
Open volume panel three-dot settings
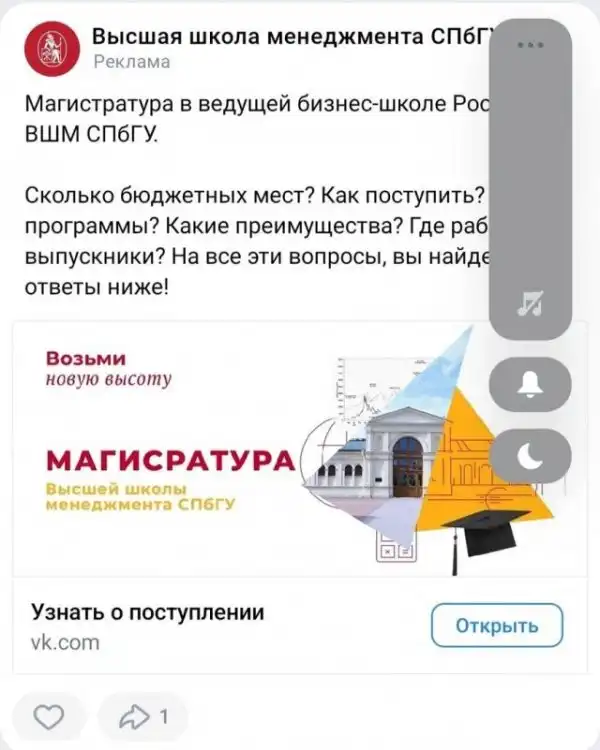pos(530,45)
